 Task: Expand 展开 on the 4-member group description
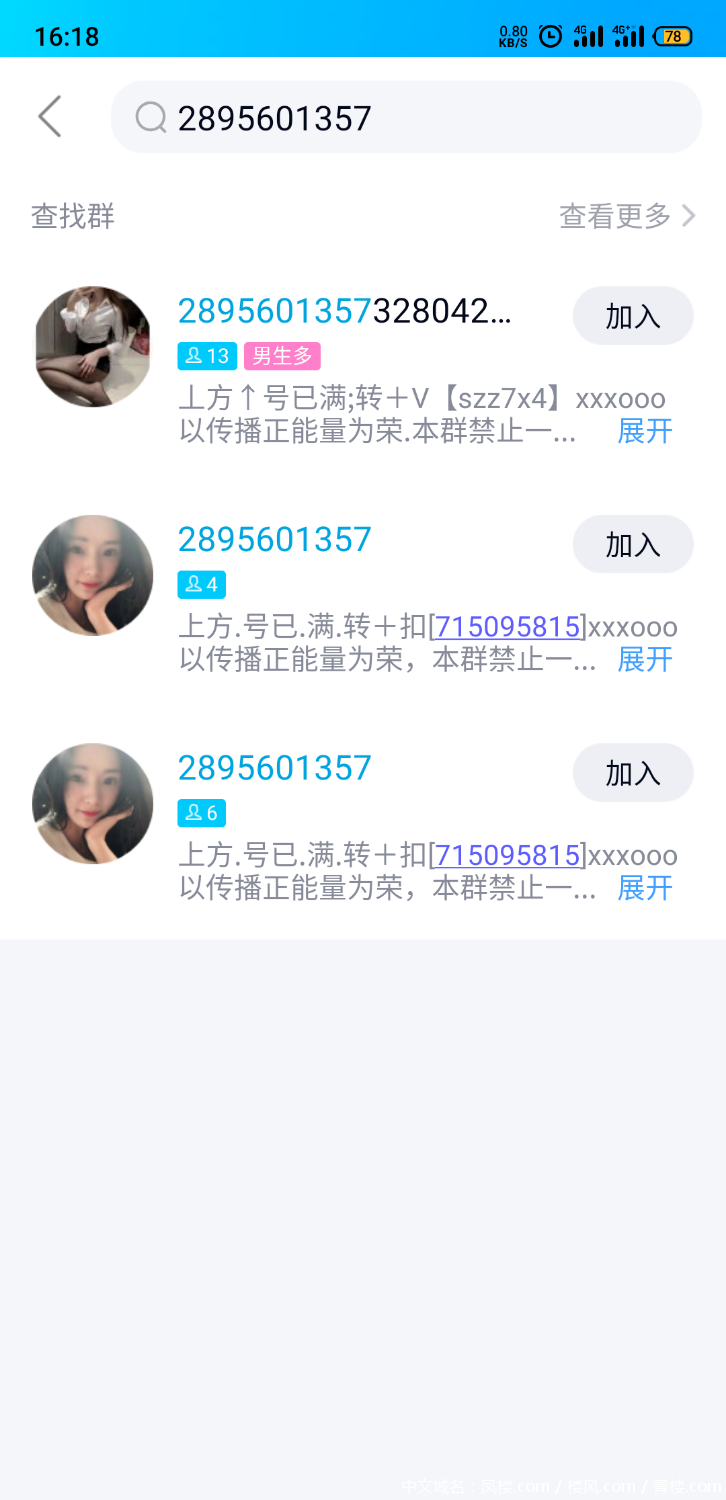(645, 659)
